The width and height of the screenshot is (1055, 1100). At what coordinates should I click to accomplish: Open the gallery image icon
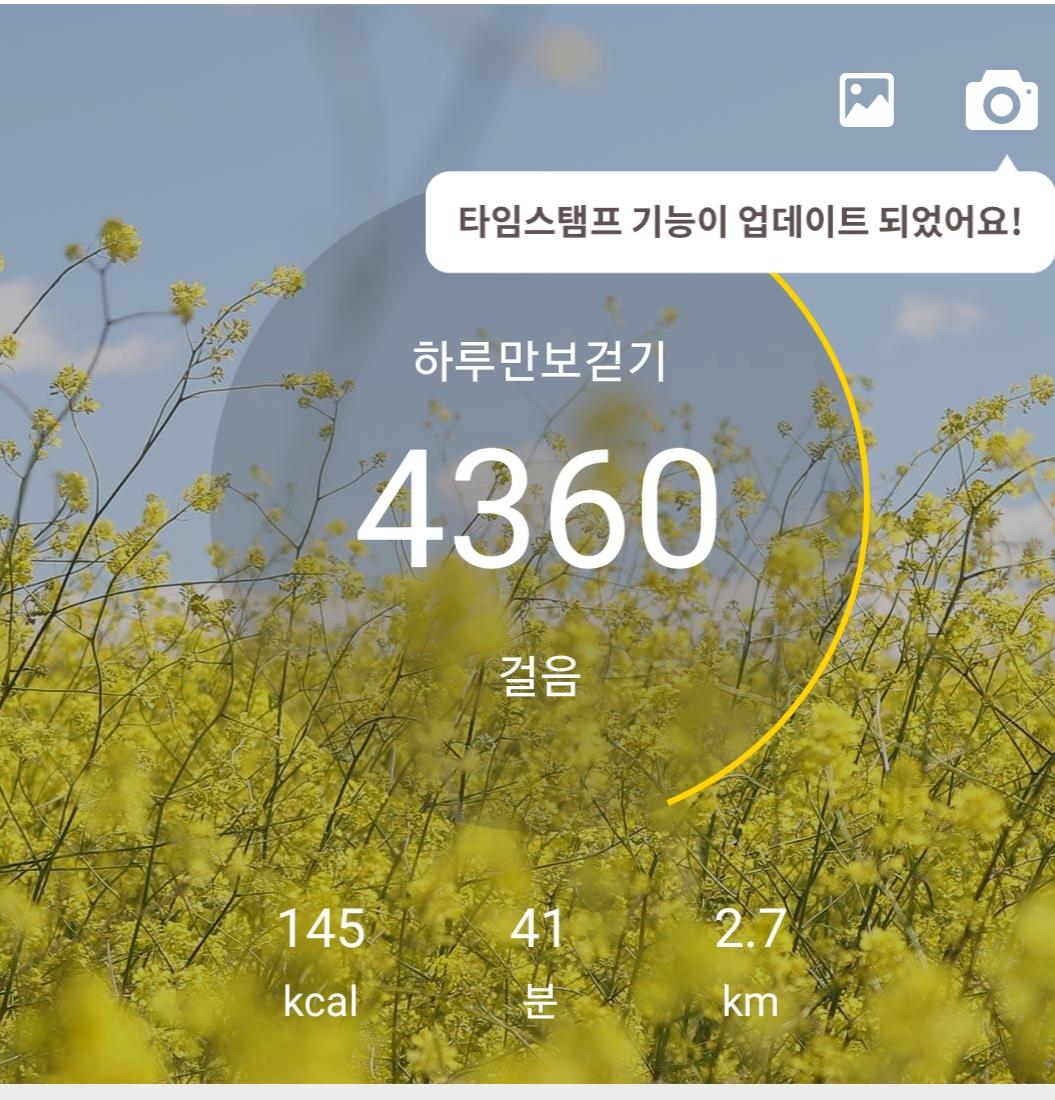tap(866, 101)
